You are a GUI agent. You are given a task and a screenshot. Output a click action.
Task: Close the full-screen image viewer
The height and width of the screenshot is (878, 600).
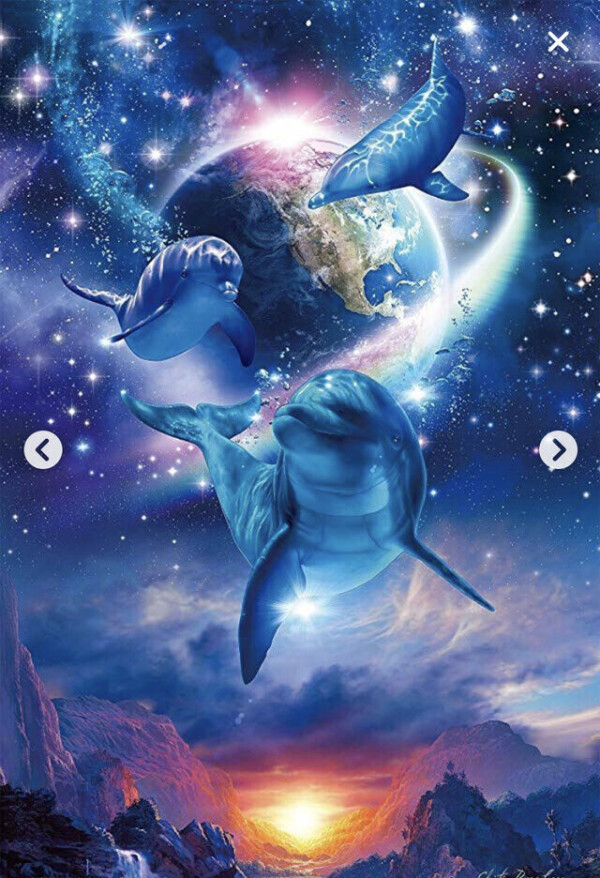(x=558, y=41)
